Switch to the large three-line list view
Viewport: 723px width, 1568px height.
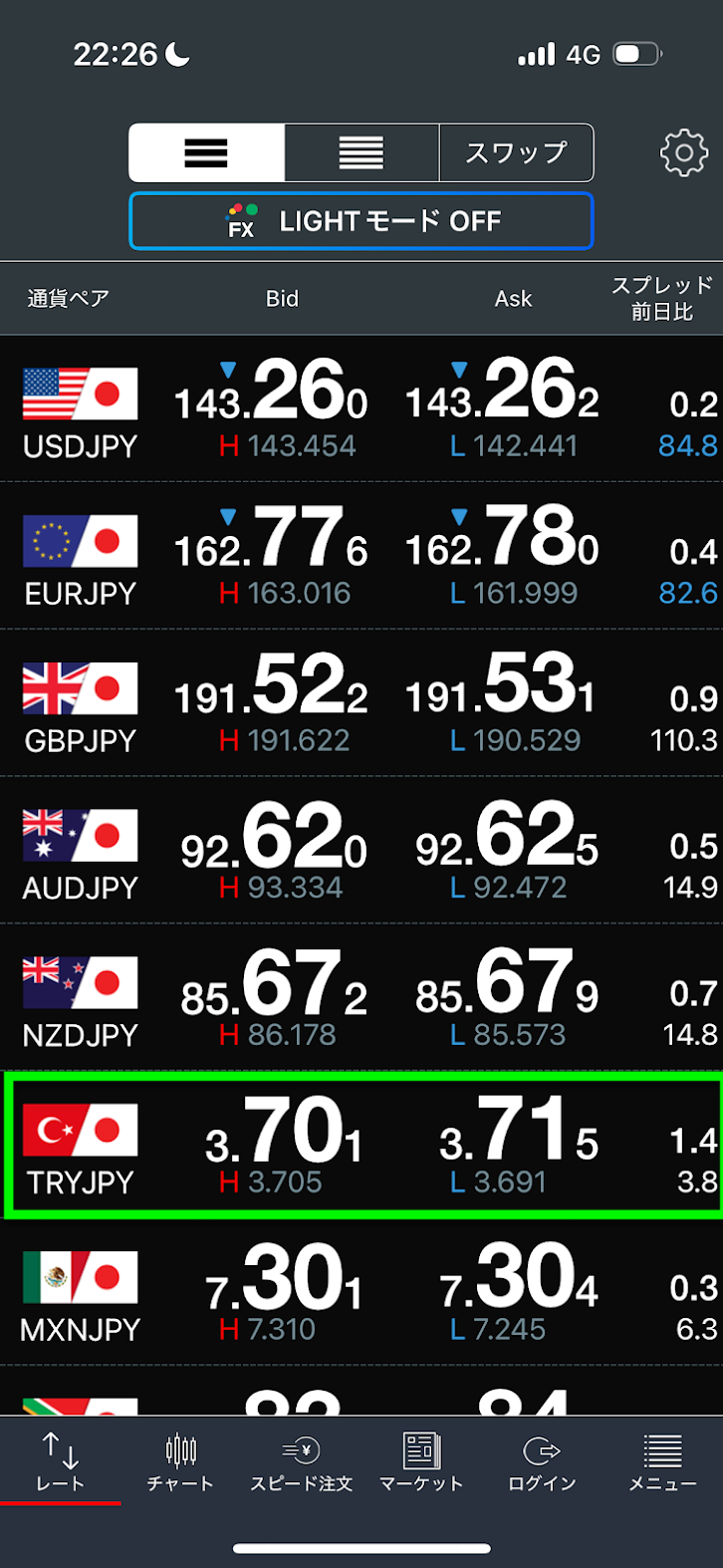[x=207, y=153]
